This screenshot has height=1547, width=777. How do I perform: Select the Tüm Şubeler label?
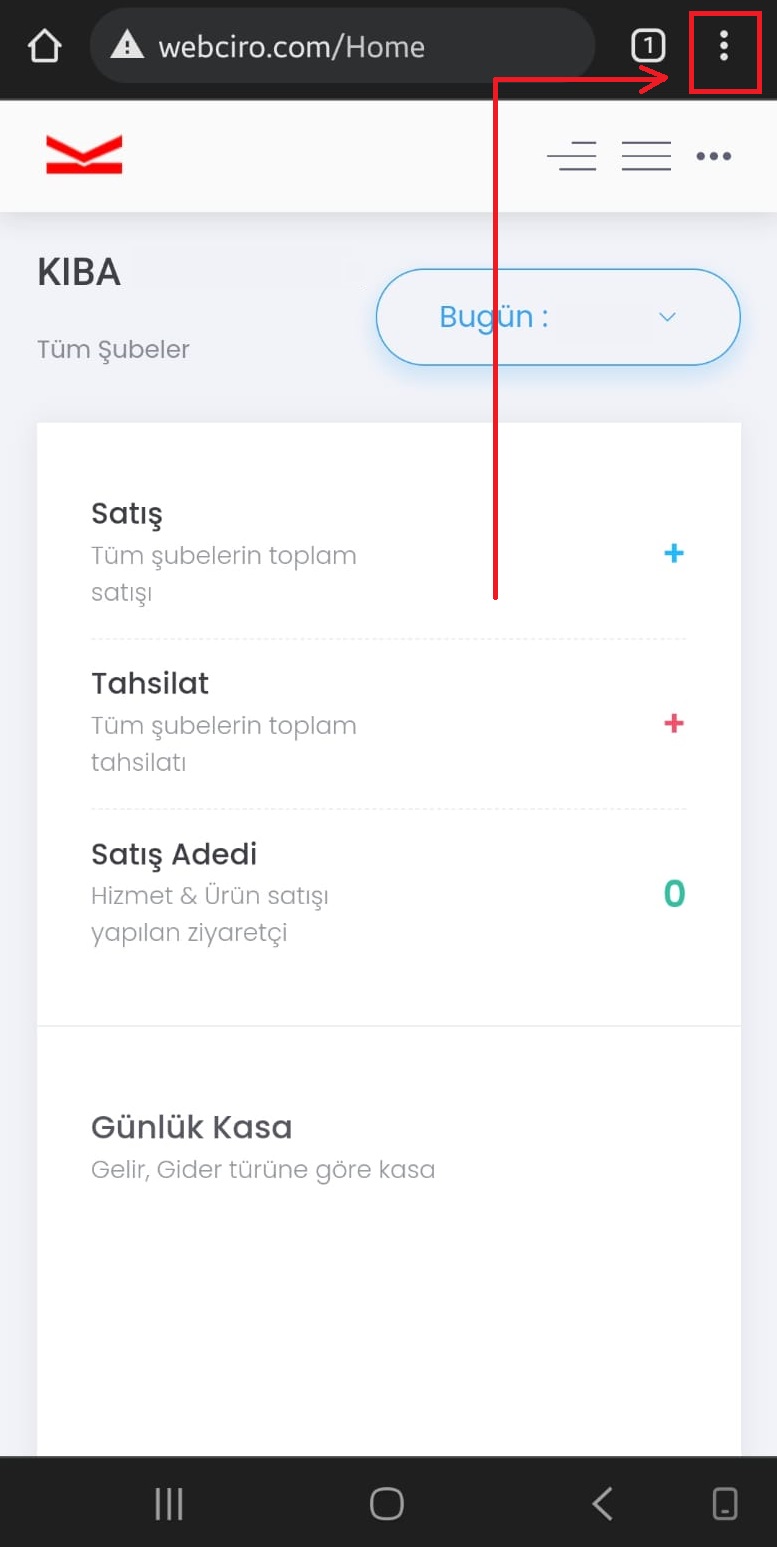click(112, 349)
